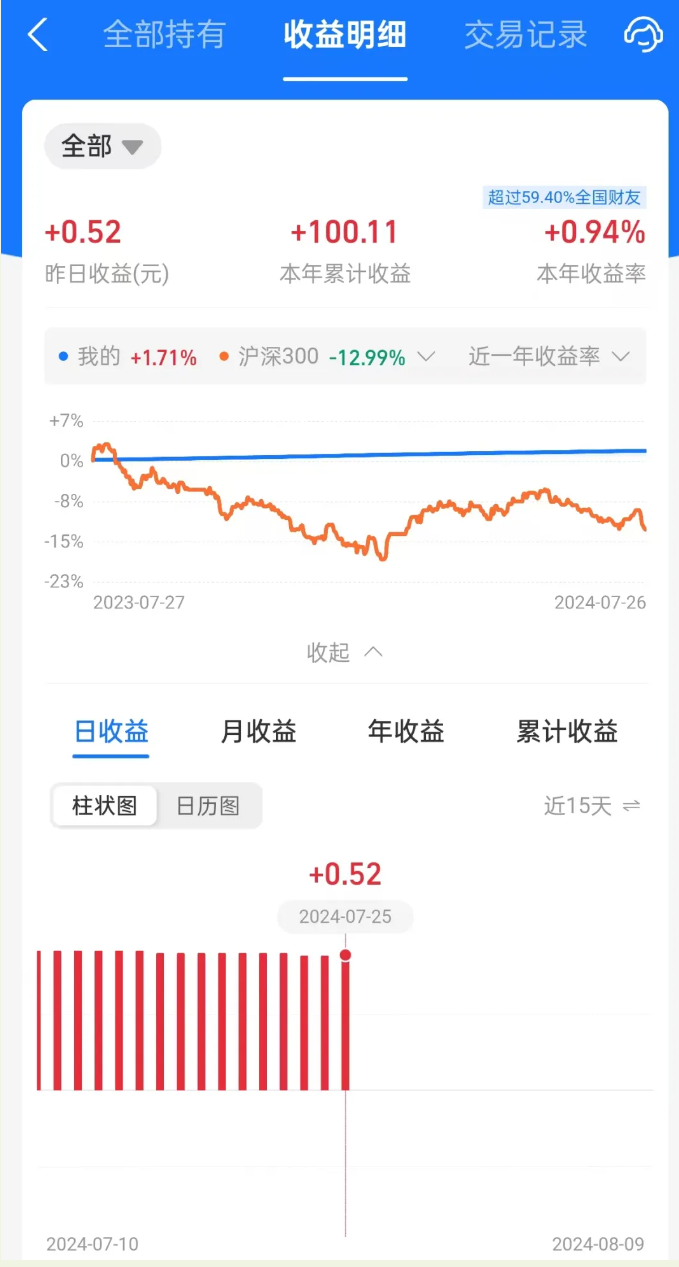Select the 日收益 tab
The image size is (679, 1267).
coord(111,732)
